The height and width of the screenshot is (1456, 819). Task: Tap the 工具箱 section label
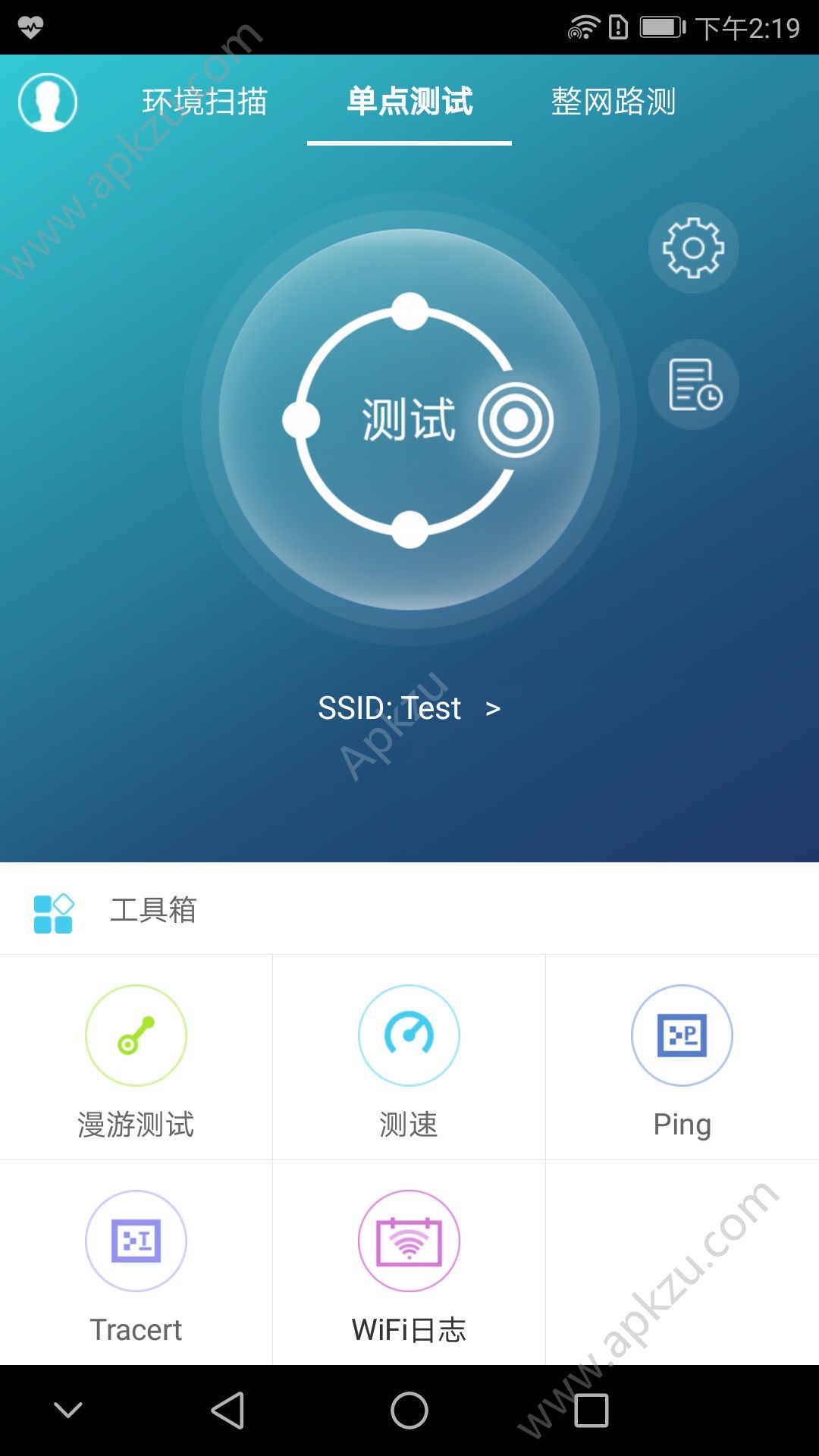tap(153, 912)
